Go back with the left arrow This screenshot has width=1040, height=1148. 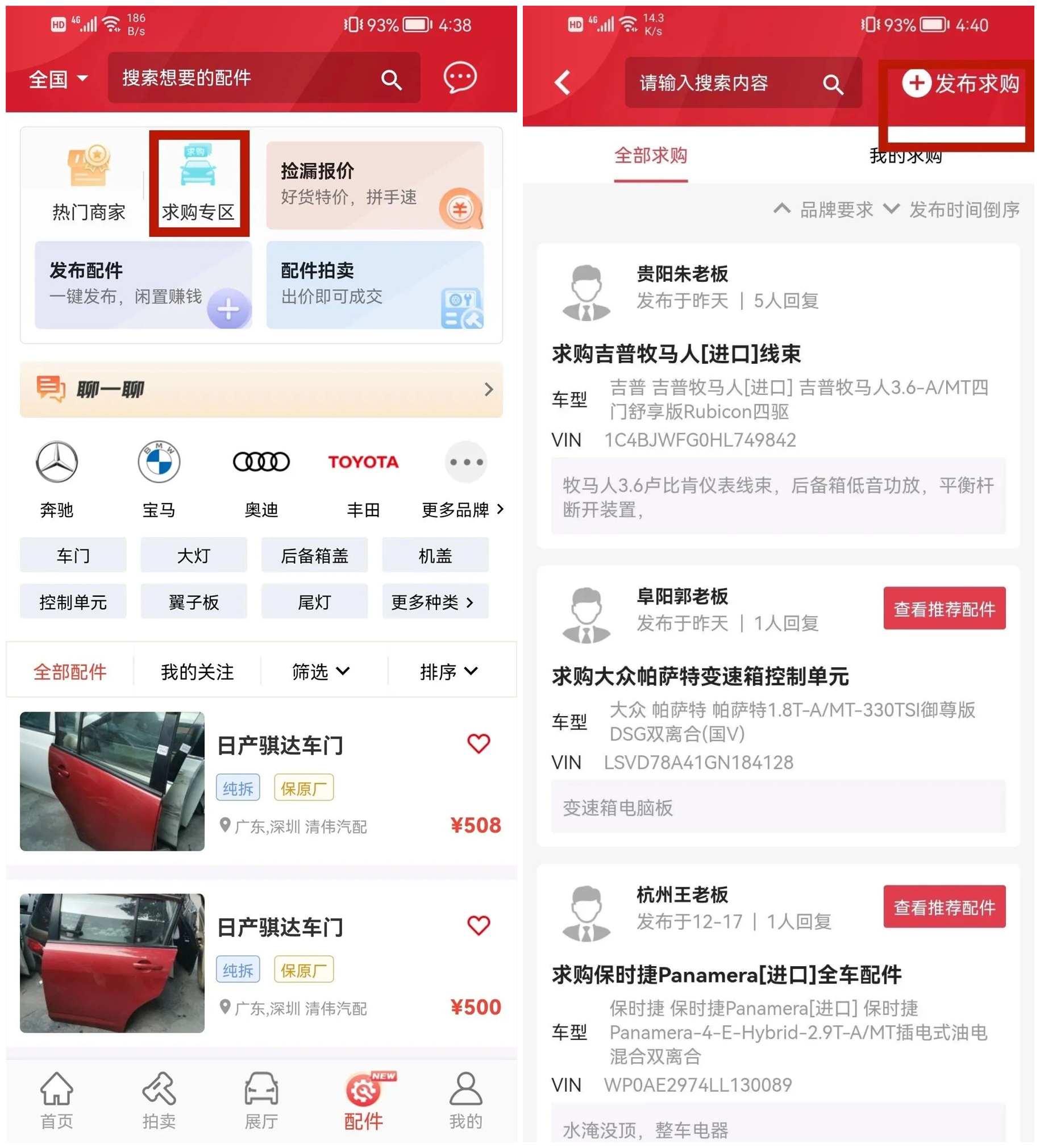click(x=563, y=83)
